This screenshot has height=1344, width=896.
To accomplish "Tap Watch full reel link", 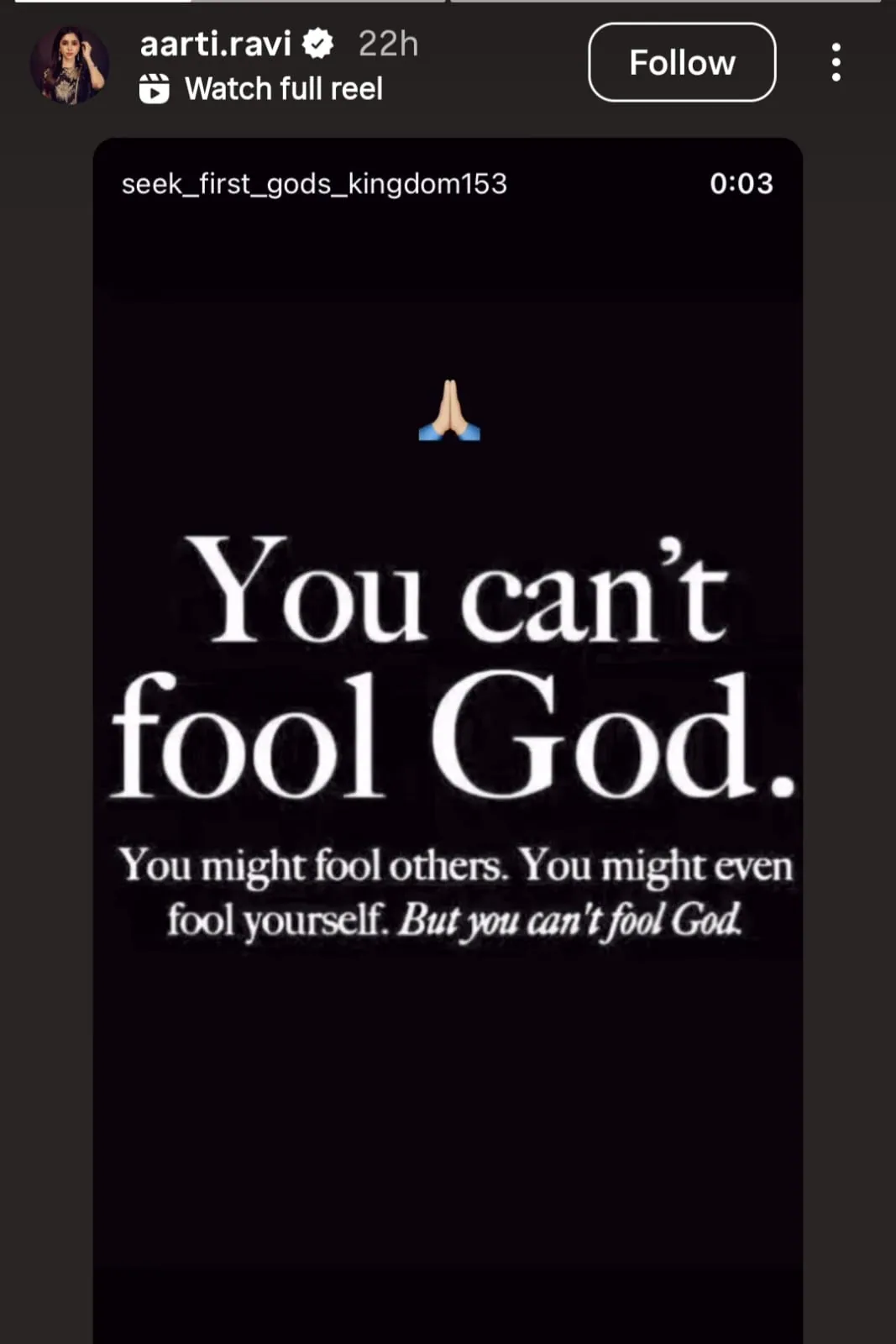I will 261,89.
